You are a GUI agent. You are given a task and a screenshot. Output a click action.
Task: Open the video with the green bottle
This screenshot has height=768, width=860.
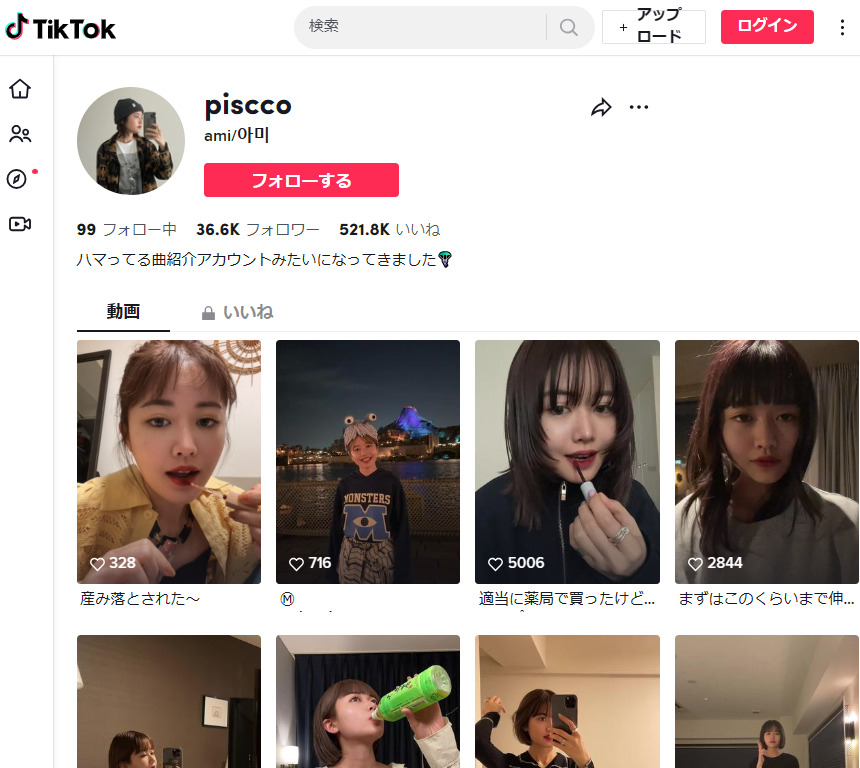point(368,701)
